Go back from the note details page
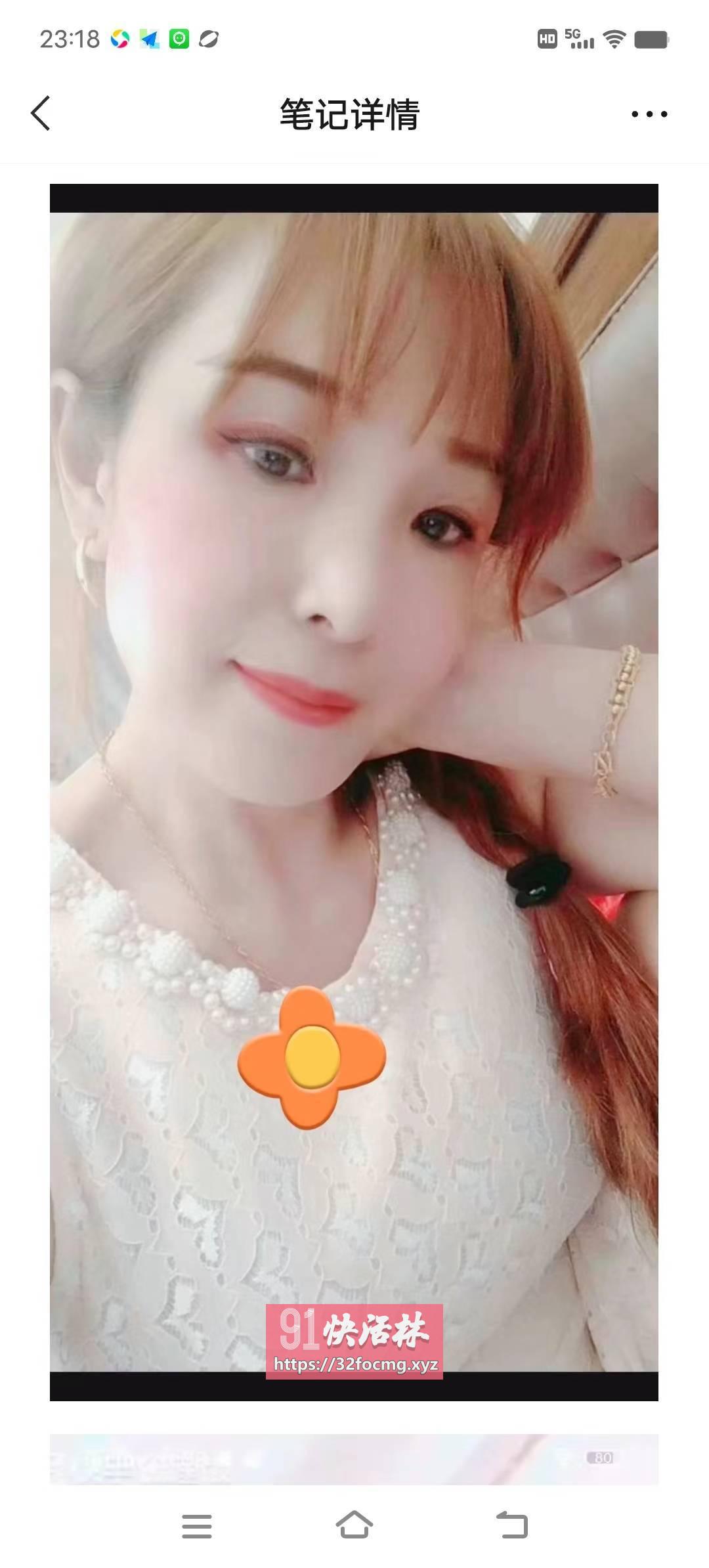This screenshot has width=709, height=1568. point(41,114)
